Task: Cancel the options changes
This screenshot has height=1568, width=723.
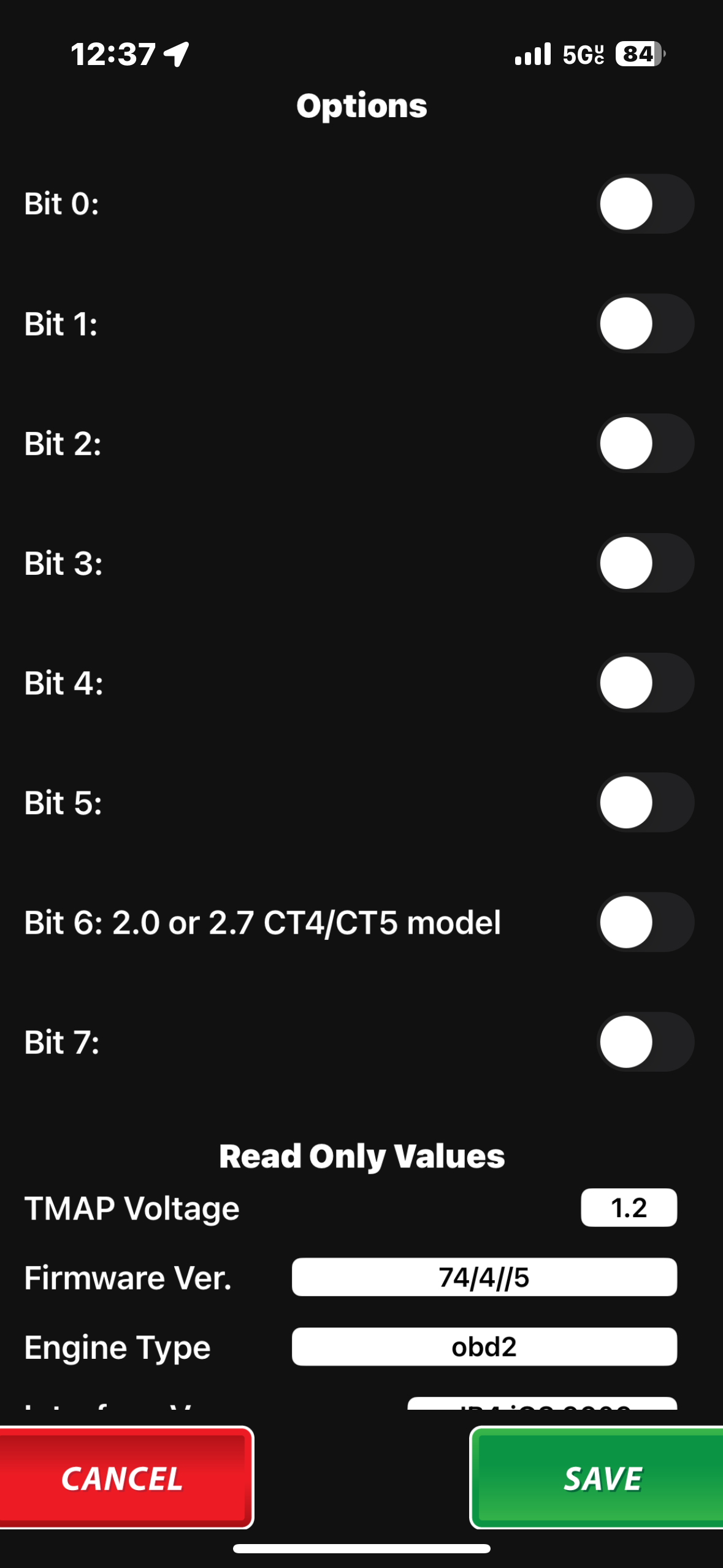Action: tap(124, 1477)
